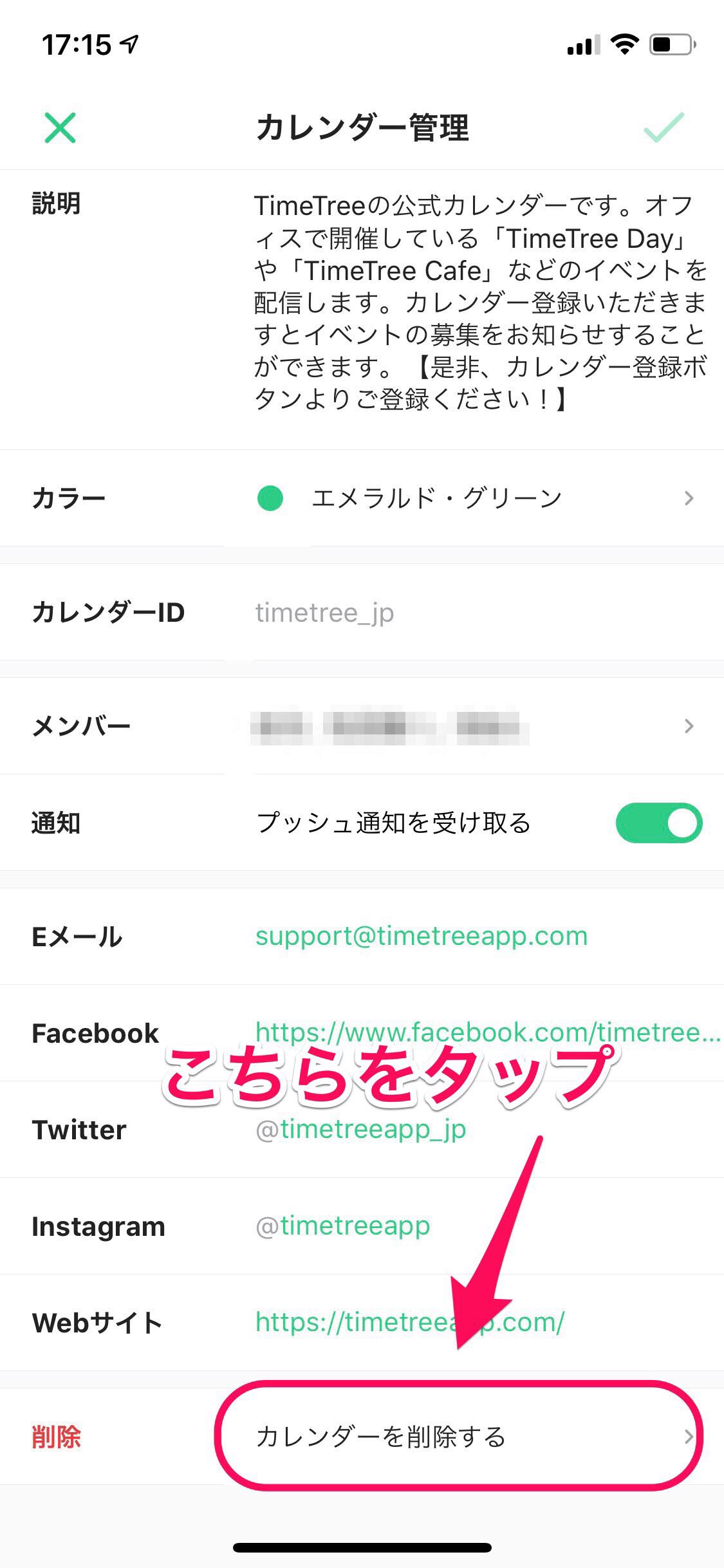Screen dimensions: 724x1568
Task: Confirm changes with the checkmark icon
Action: 664,127
